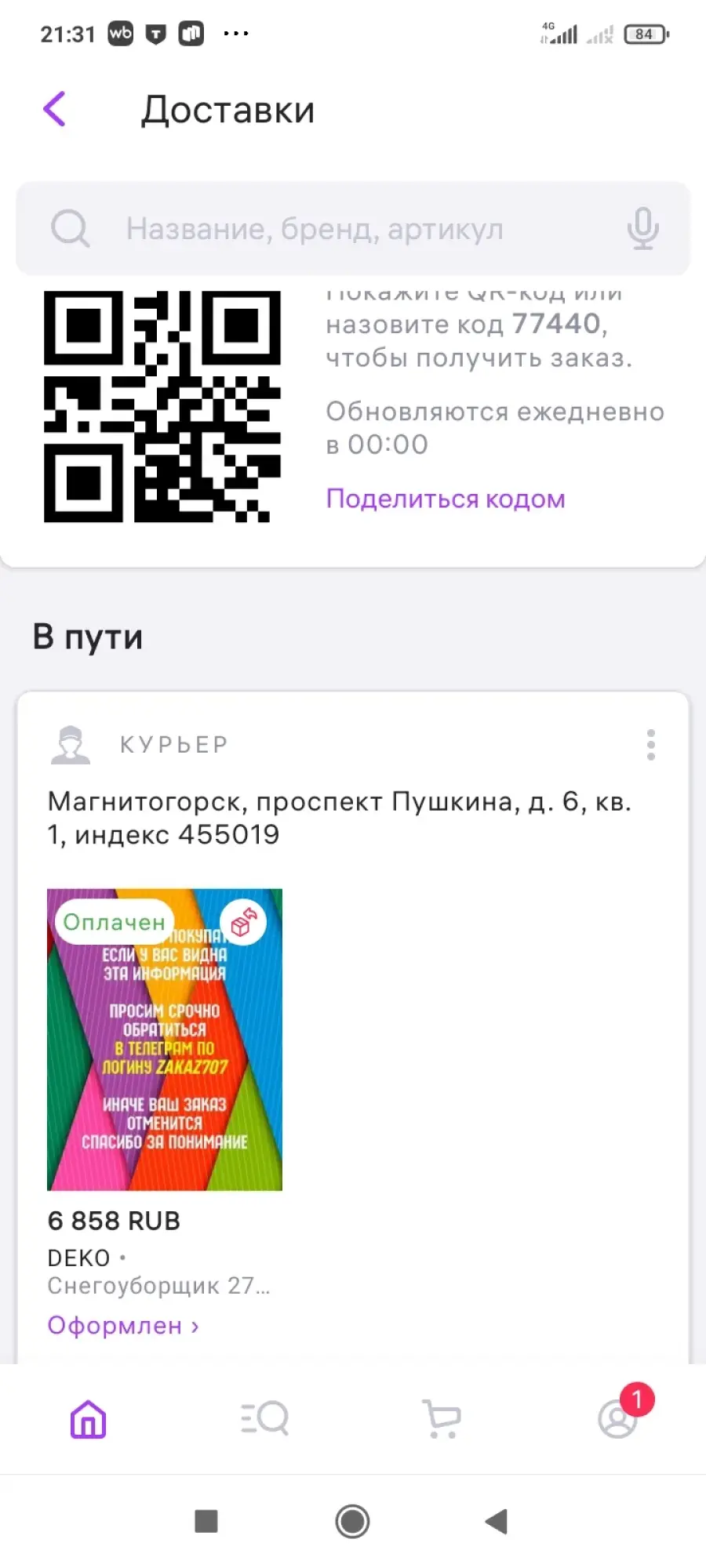Viewport: 706px width, 1568px height.
Task: Switch to the catalog search tab
Action: tap(264, 1419)
